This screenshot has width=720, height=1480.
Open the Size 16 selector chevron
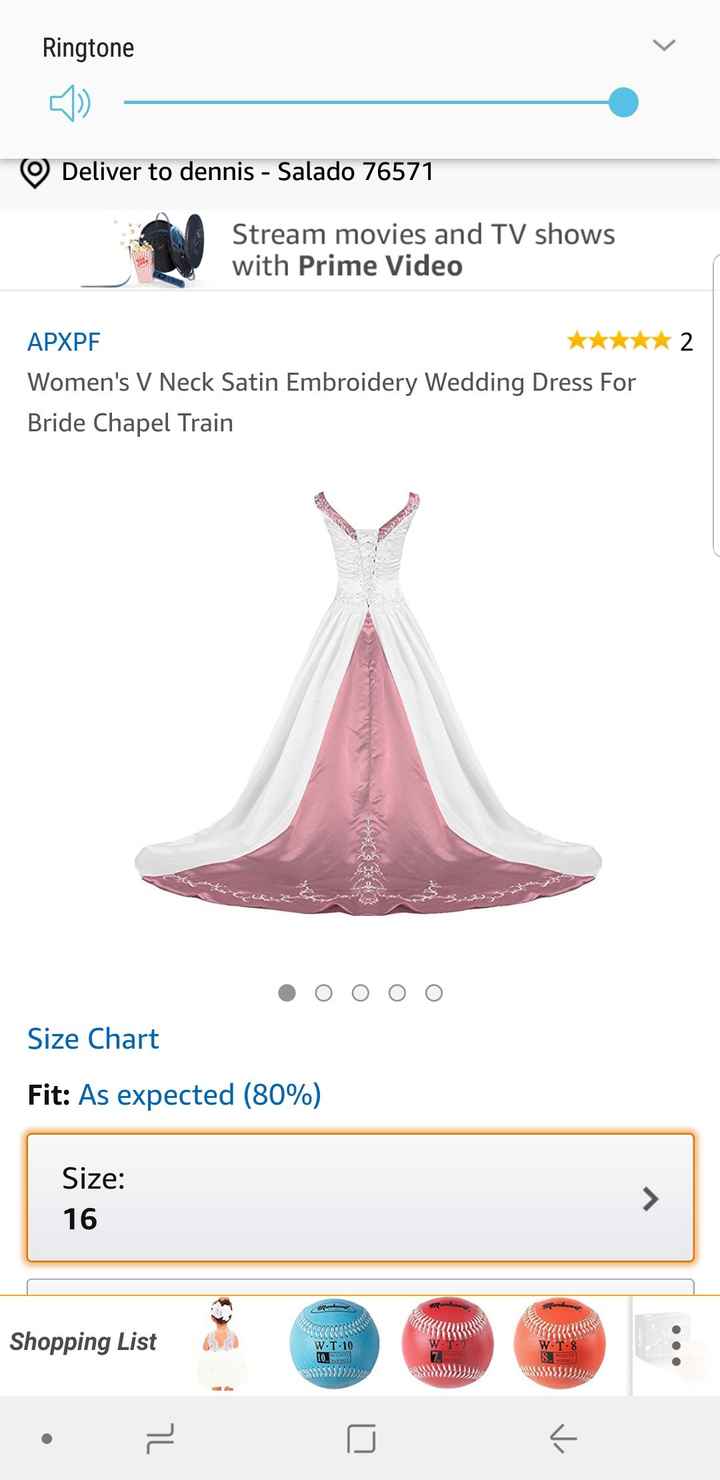(x=651, y=1198)
